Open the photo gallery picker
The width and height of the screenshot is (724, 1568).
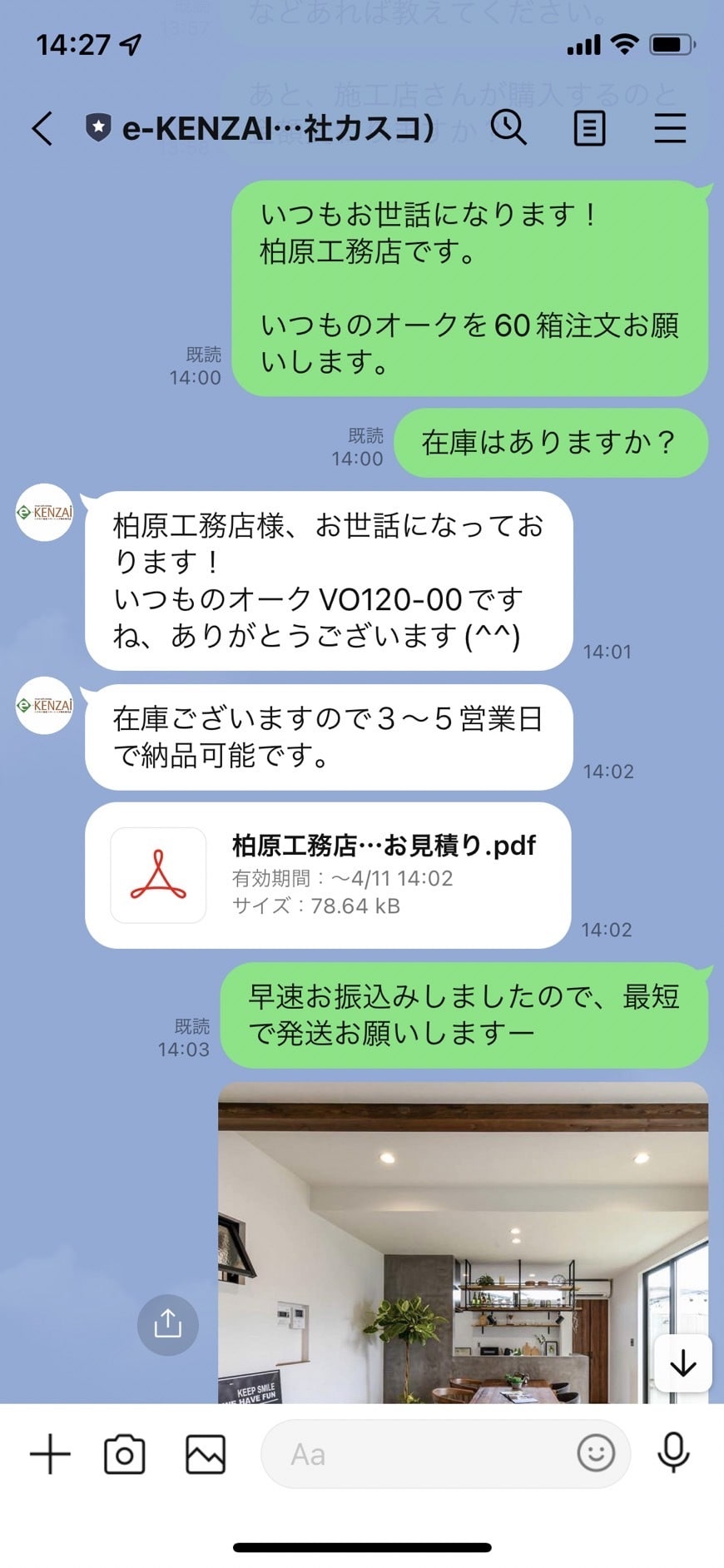[x=205, y=1454]
